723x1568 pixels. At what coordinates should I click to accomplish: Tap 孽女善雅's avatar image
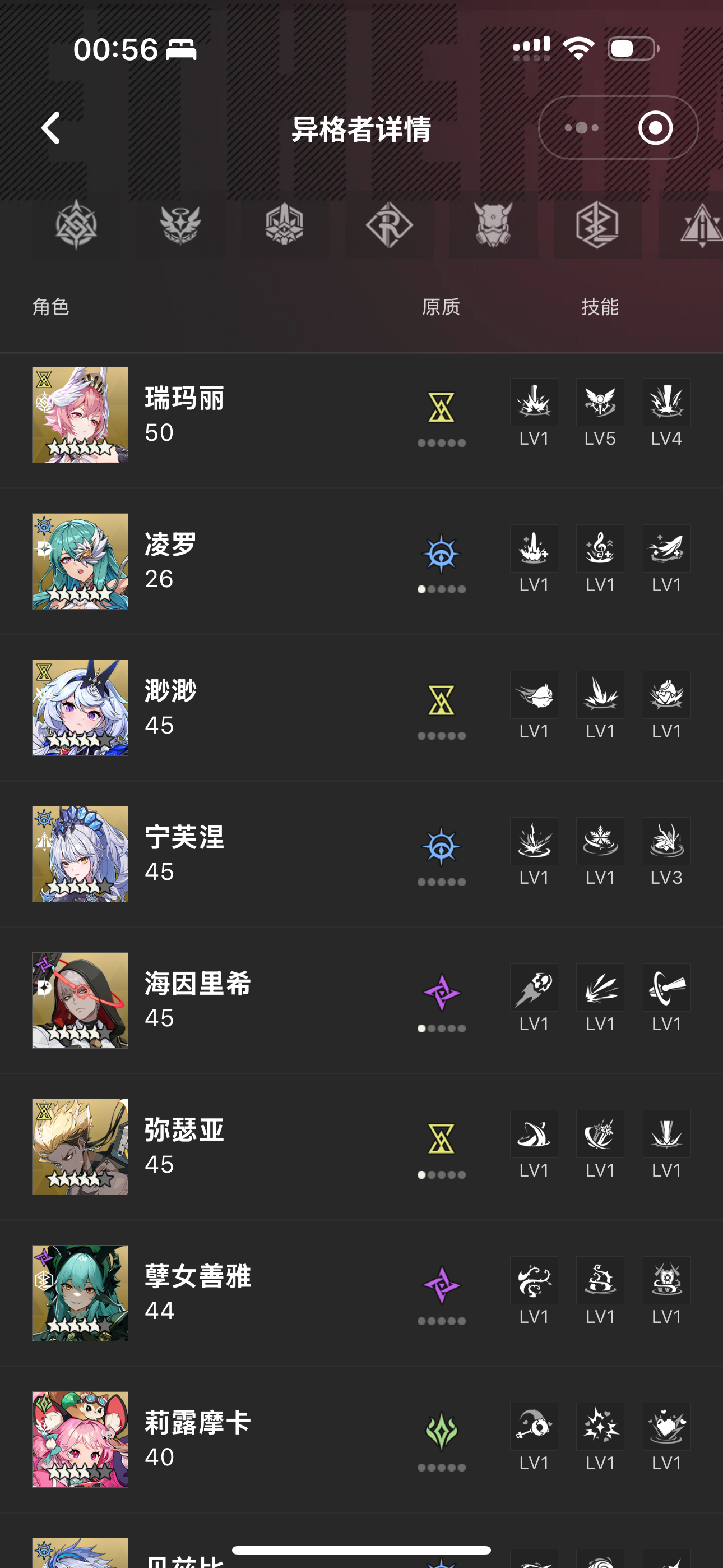tap(80, 1294)
